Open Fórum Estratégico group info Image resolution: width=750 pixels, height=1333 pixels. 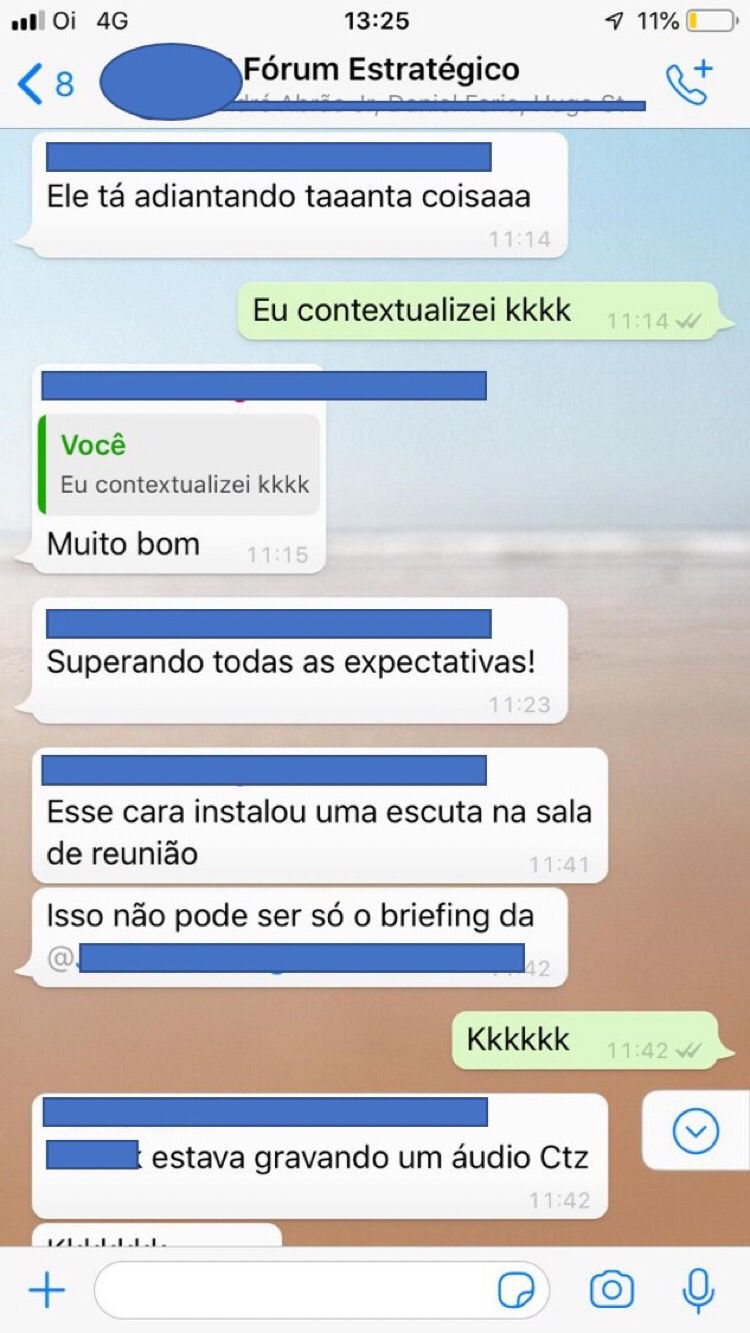point(380,70)
